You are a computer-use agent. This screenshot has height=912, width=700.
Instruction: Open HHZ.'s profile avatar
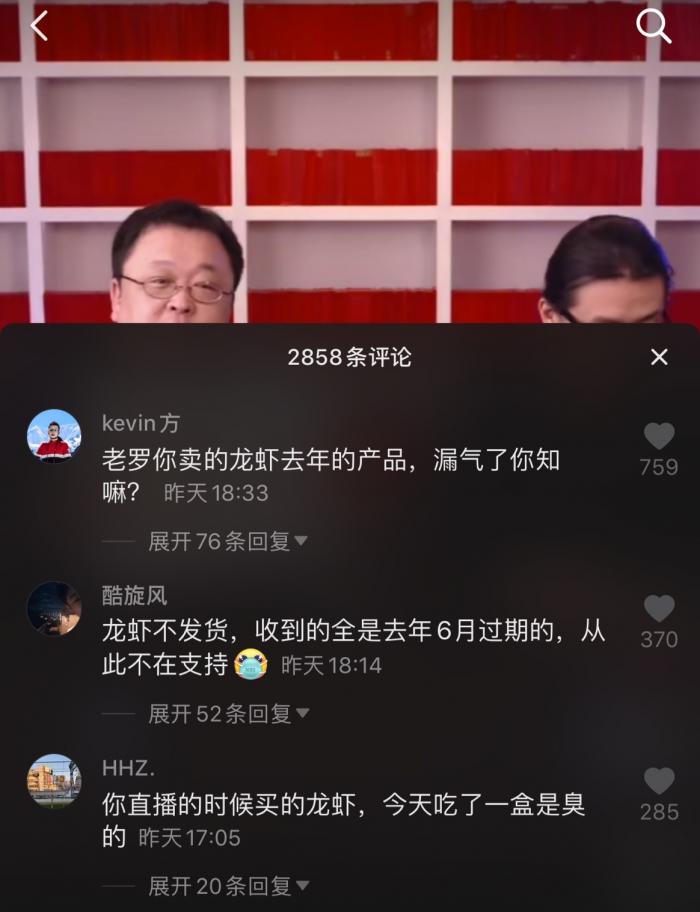[54, 781]
